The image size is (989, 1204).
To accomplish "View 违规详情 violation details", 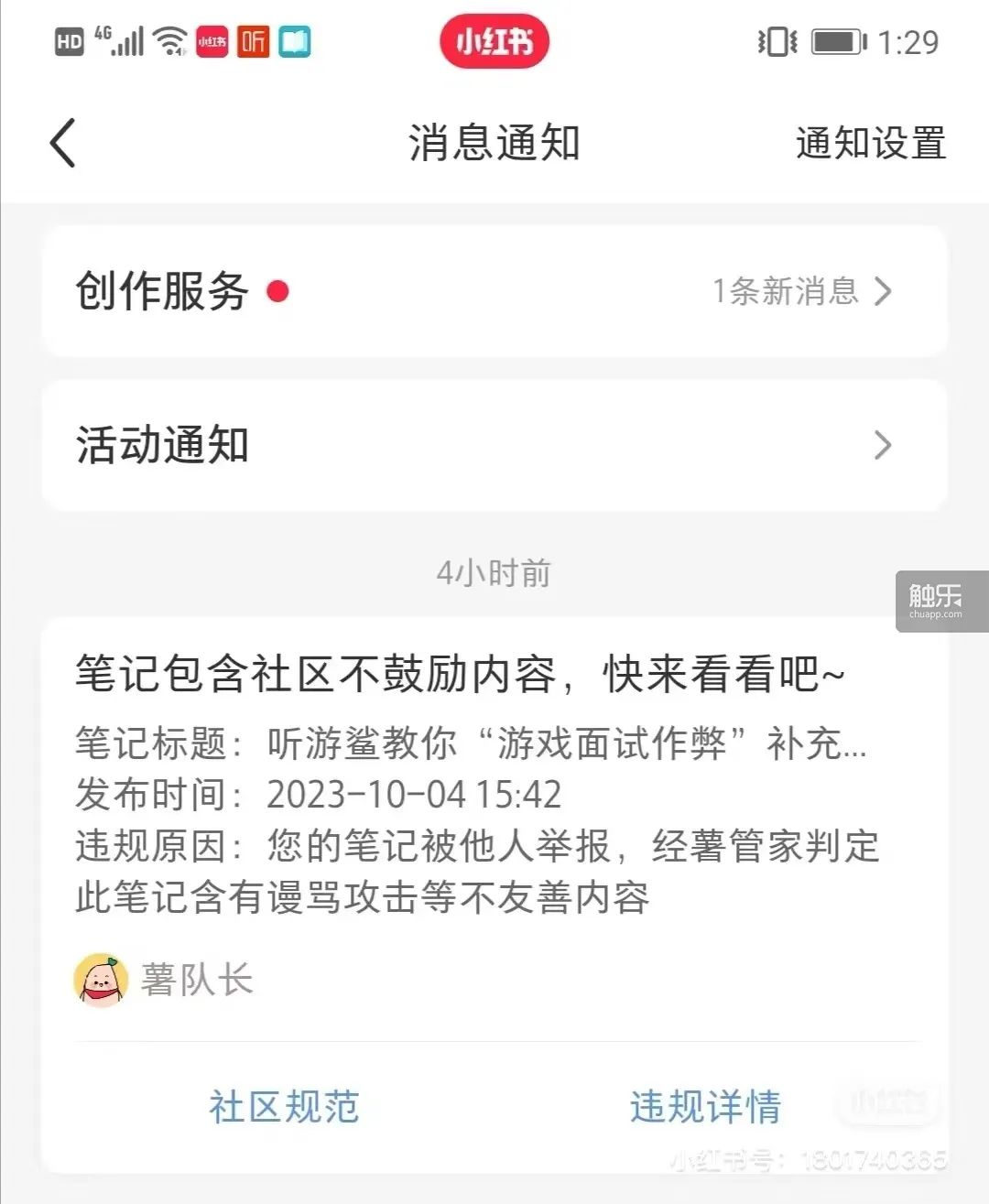I will (705, 1106).
